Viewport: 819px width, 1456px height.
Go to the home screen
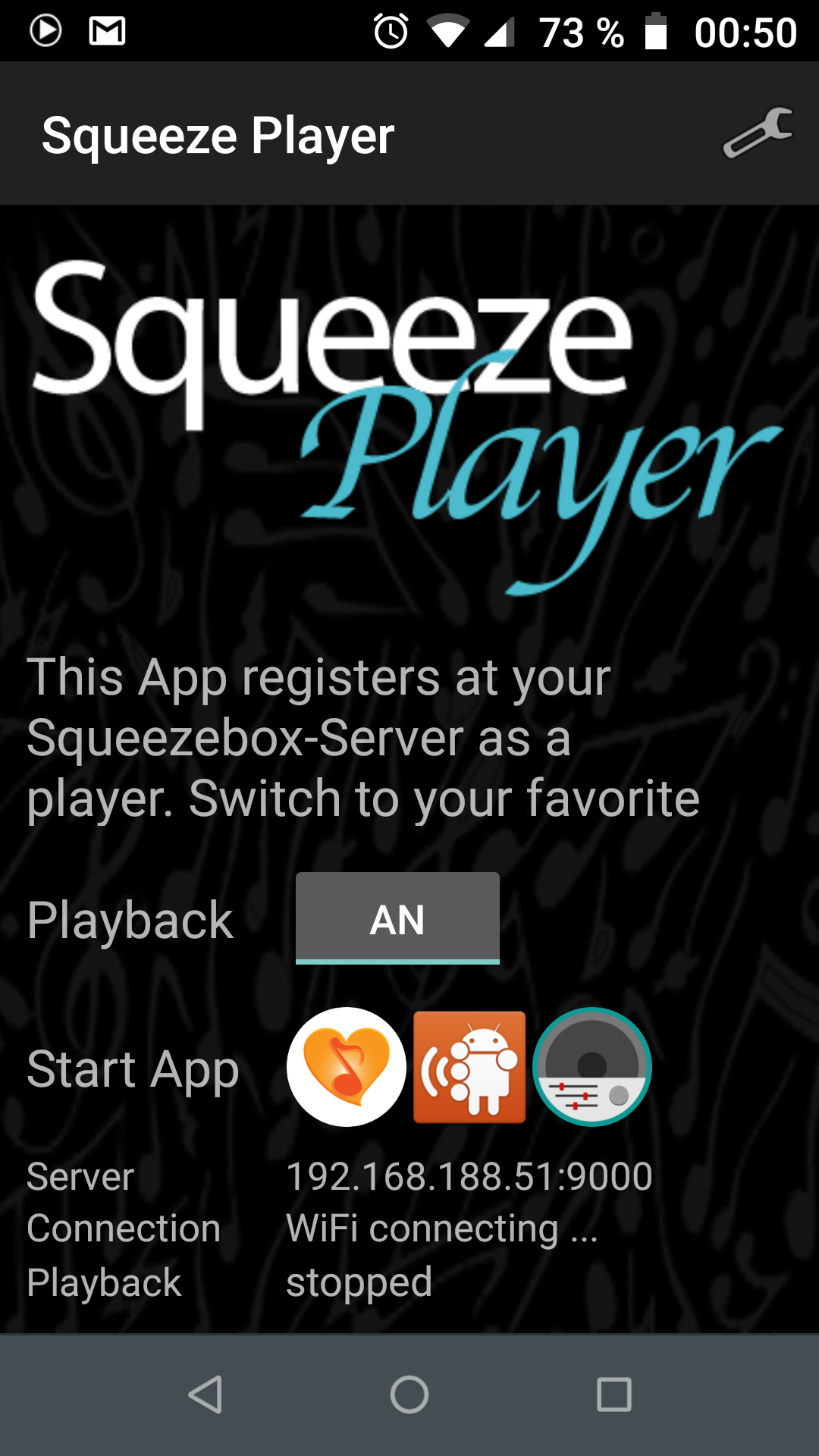click(409, 1395)
